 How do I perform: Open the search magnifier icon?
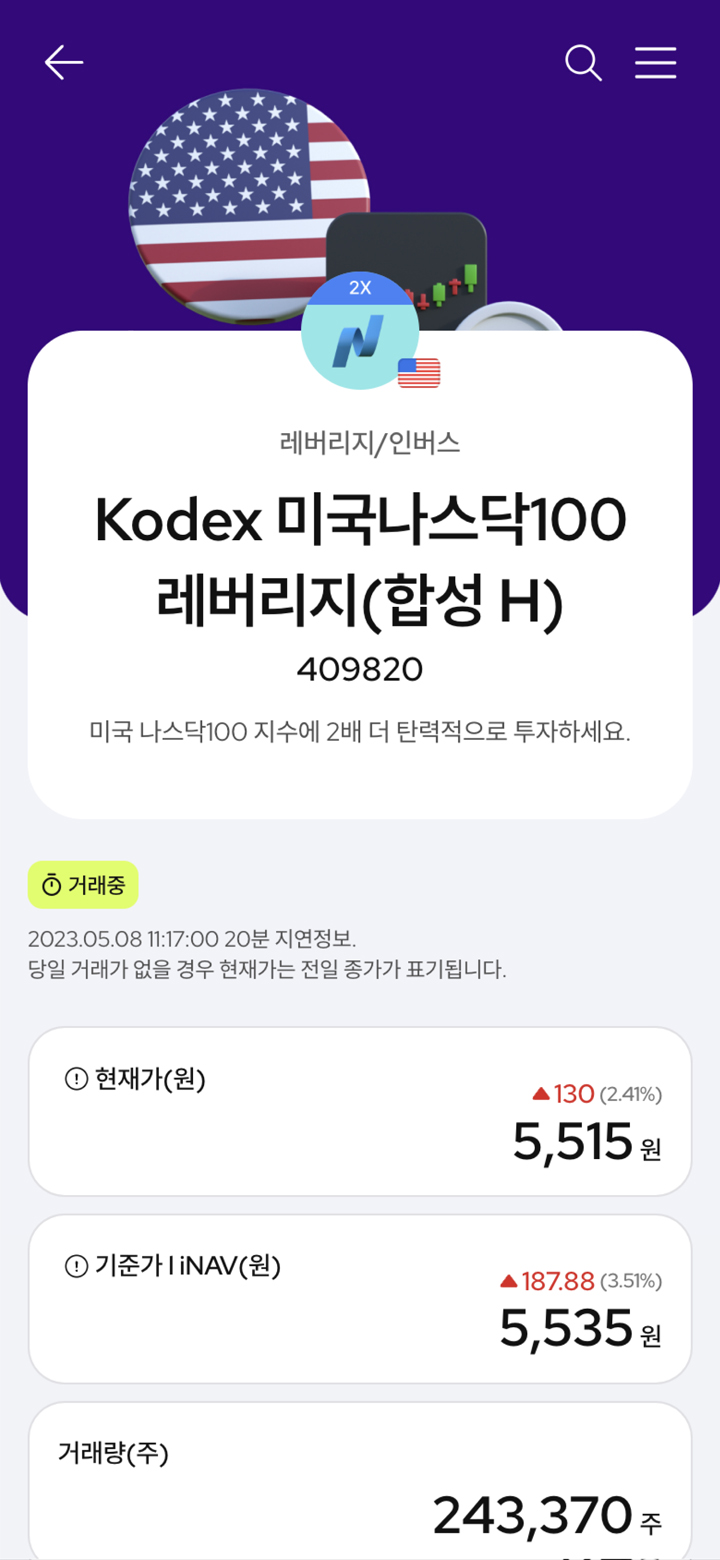coord(584,63)
